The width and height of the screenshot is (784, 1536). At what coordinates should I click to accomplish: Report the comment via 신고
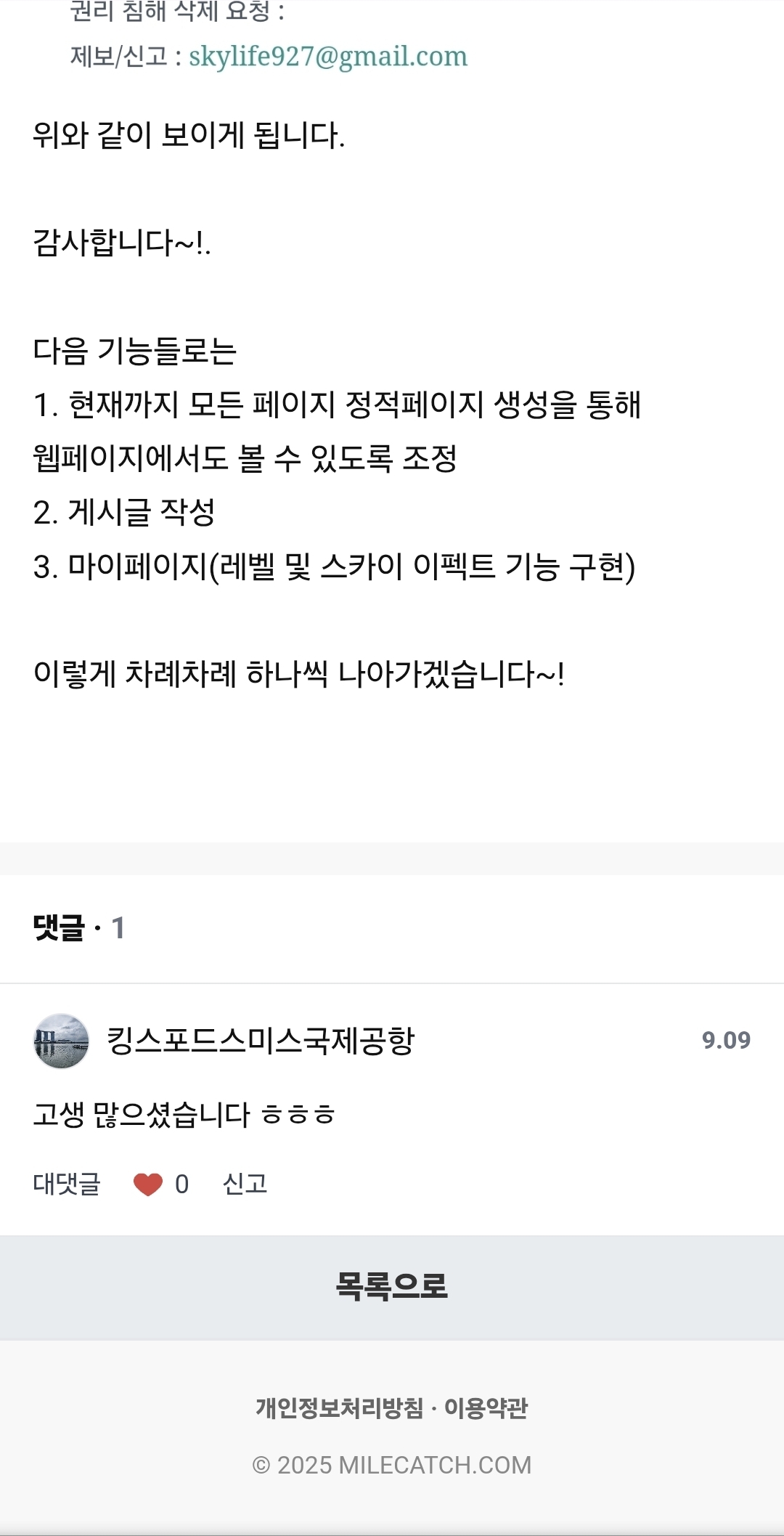coord(245,1184)
